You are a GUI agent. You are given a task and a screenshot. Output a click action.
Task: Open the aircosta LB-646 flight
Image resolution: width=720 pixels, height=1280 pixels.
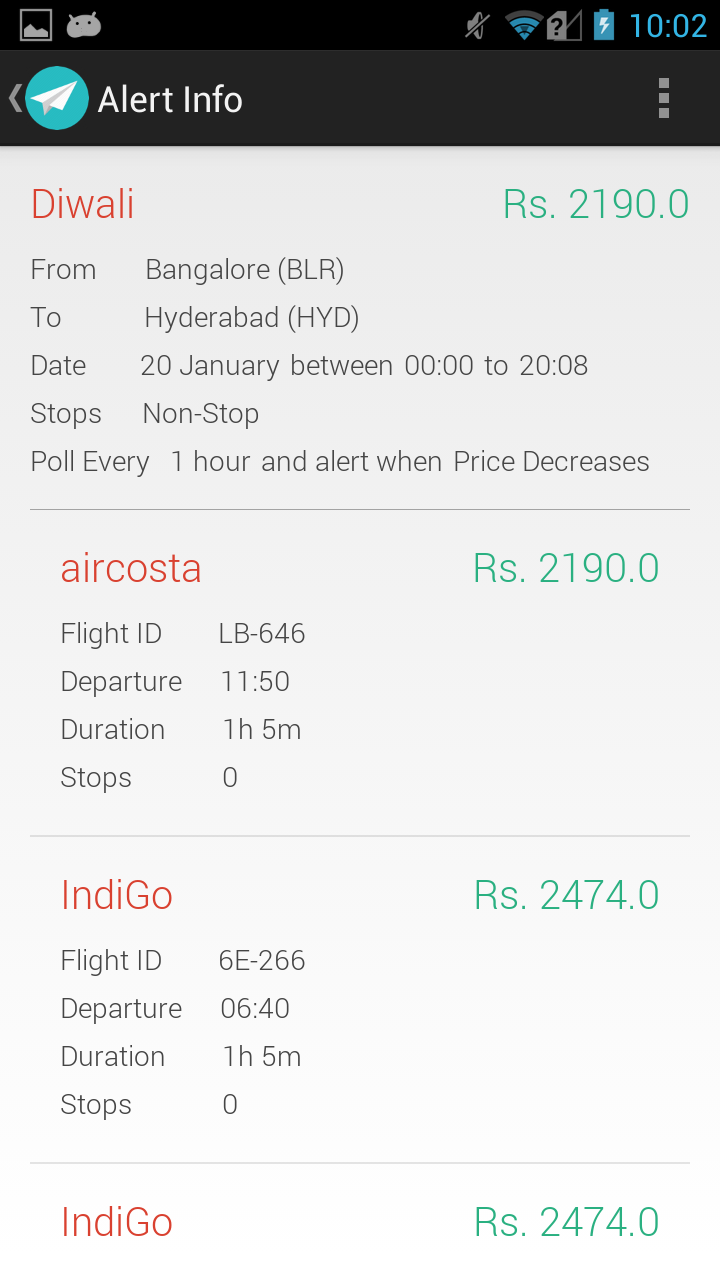[x=359, y=673]
